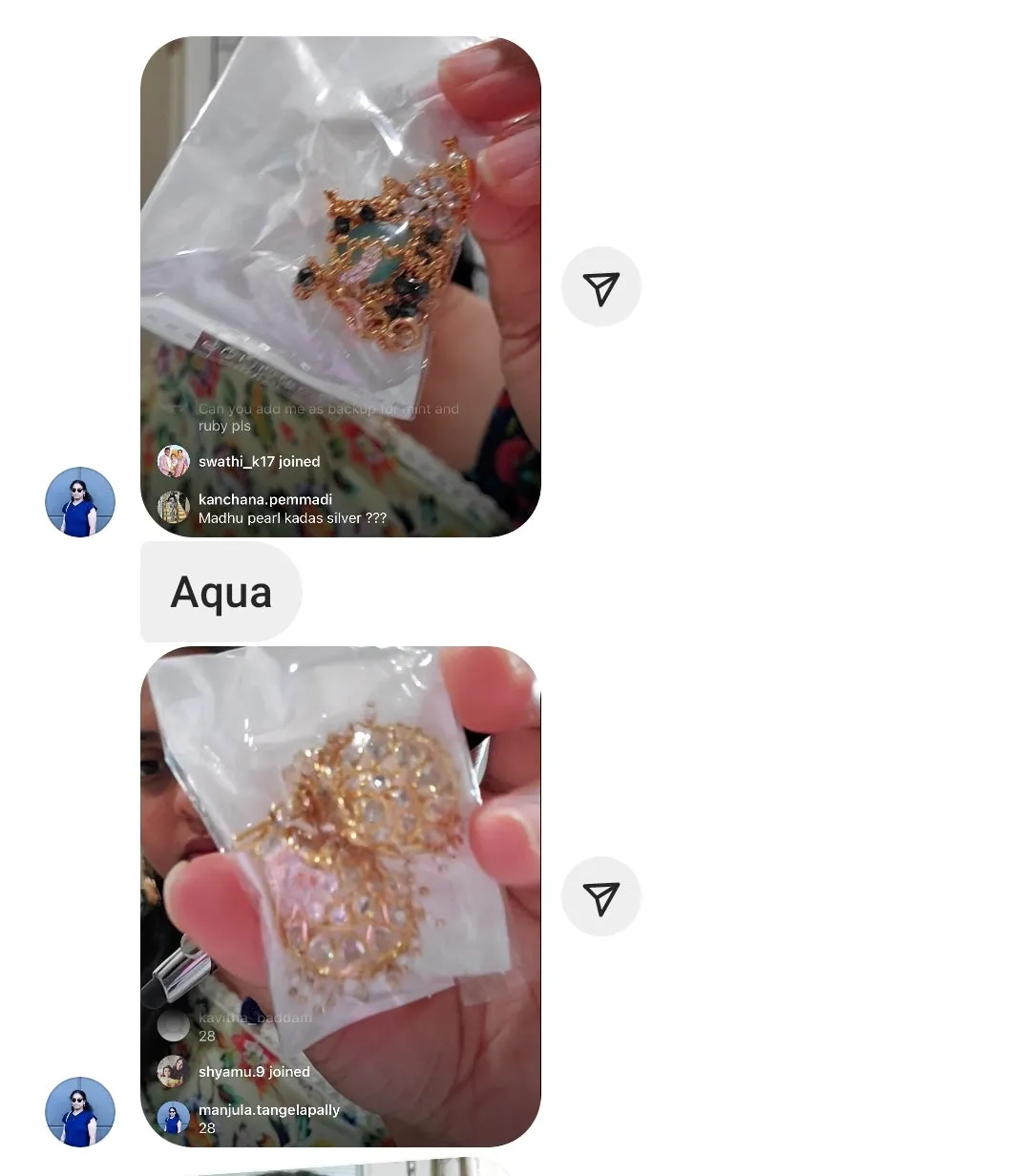The image size is (1031, 1176).
Task: Open the photo with manjula.tangelapally comment
Action: point(340,895)
